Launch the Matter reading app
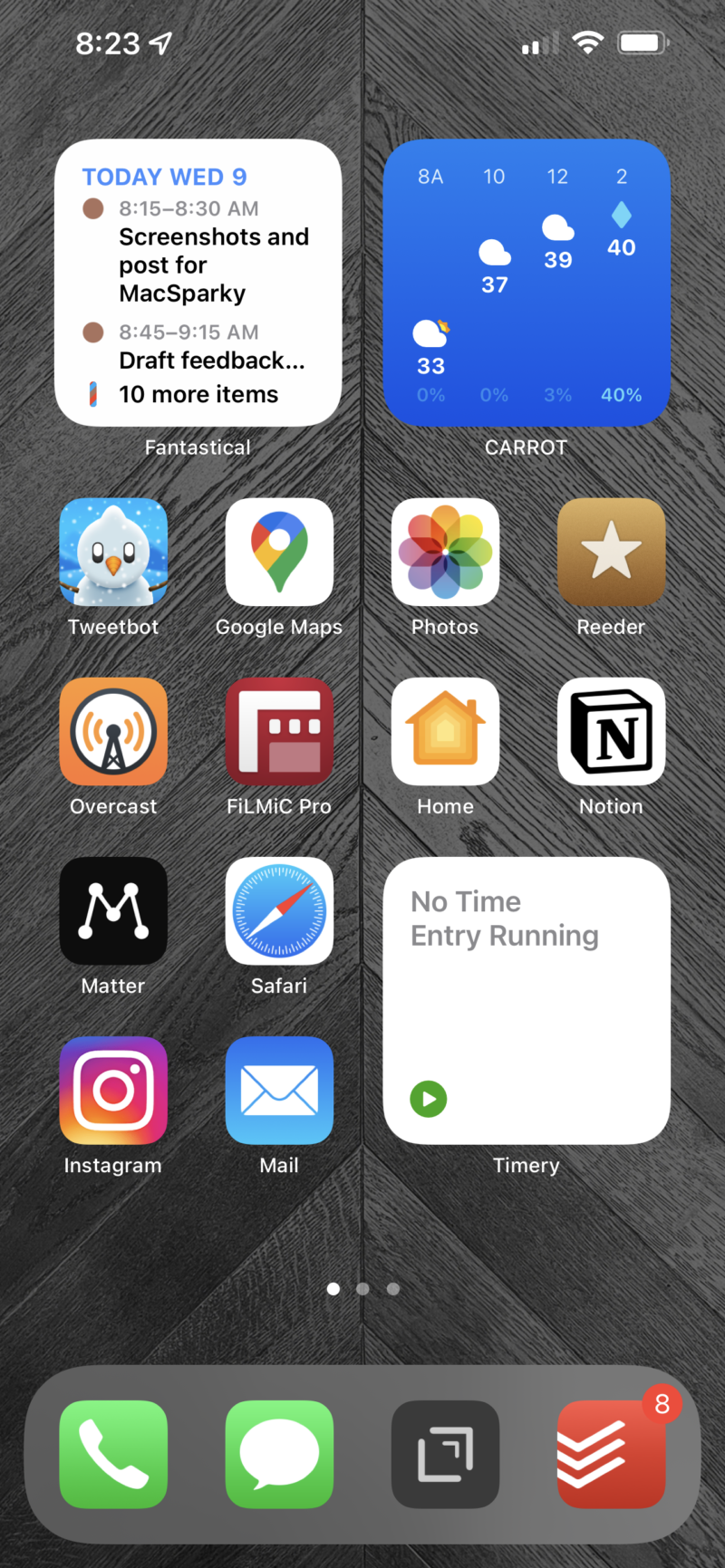The width and height of the screenshot is (725, 1568). 113,911
